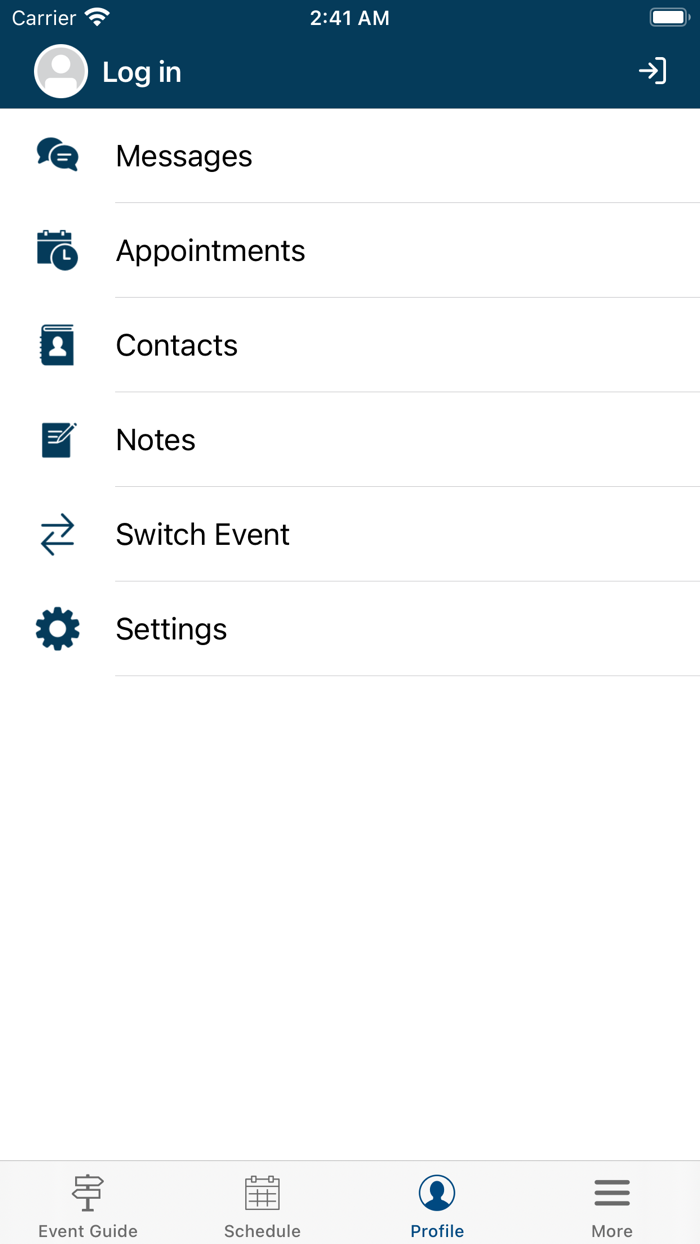View Appointments list
This screenshot has height=1244, width=700.
point(210,251)
